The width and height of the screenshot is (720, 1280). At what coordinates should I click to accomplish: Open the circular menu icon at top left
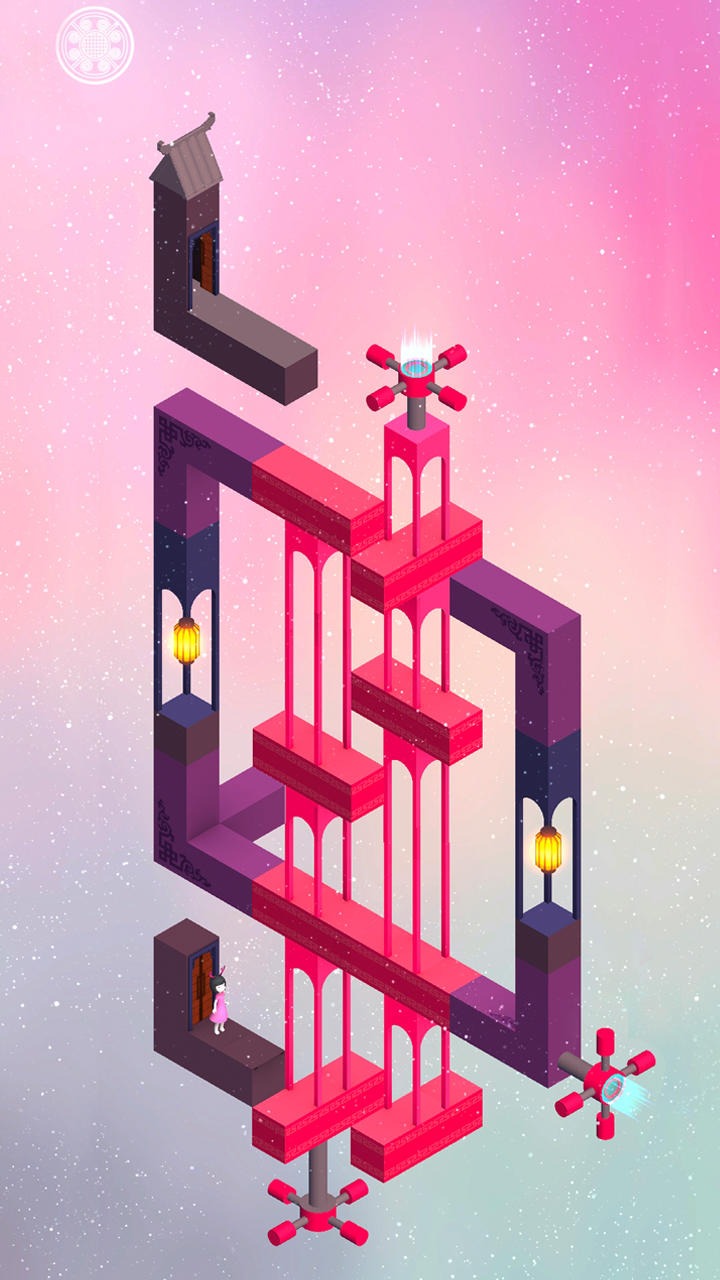(x=95, y=45)
